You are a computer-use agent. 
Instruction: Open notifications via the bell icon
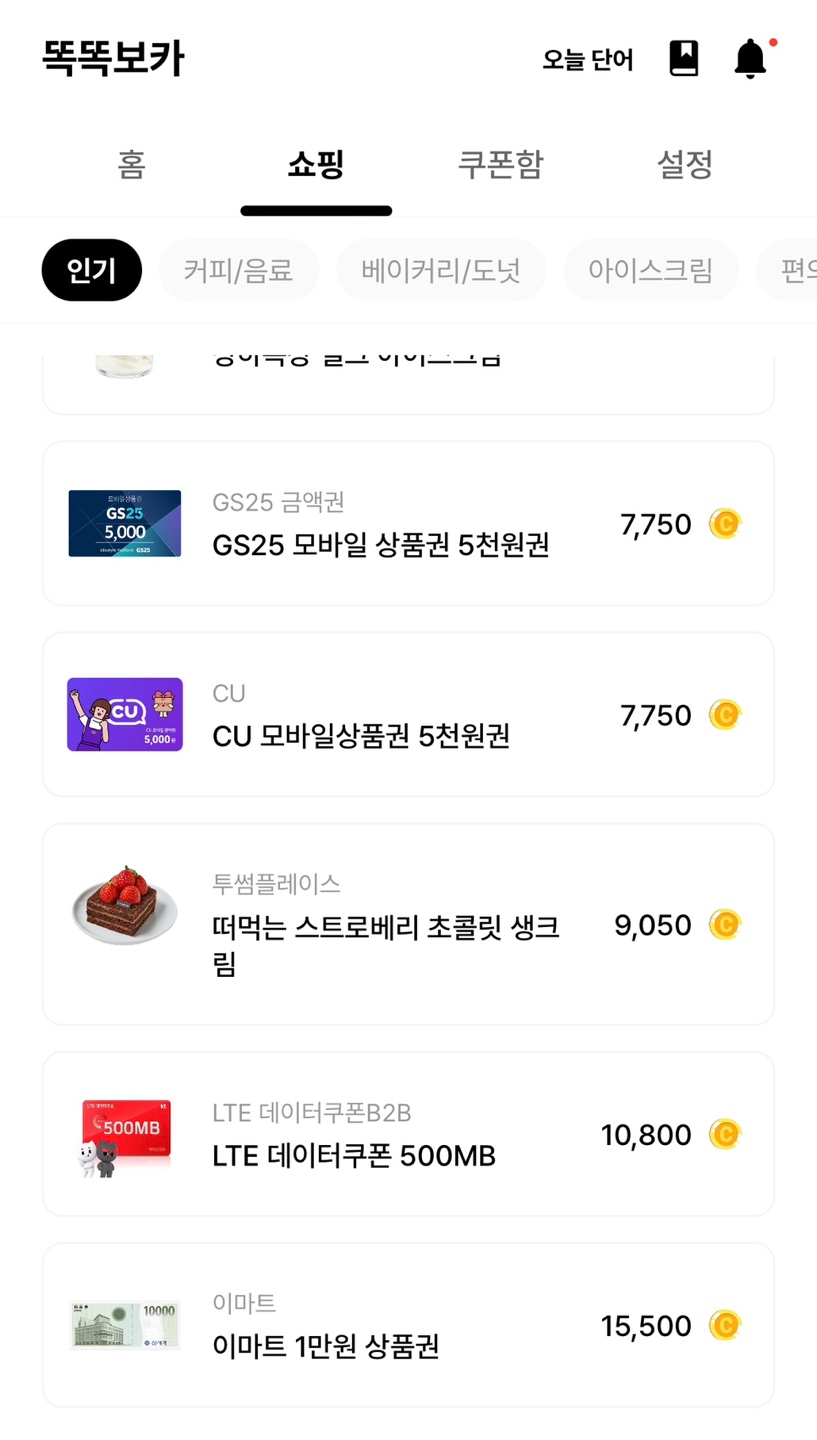point(749,60)
